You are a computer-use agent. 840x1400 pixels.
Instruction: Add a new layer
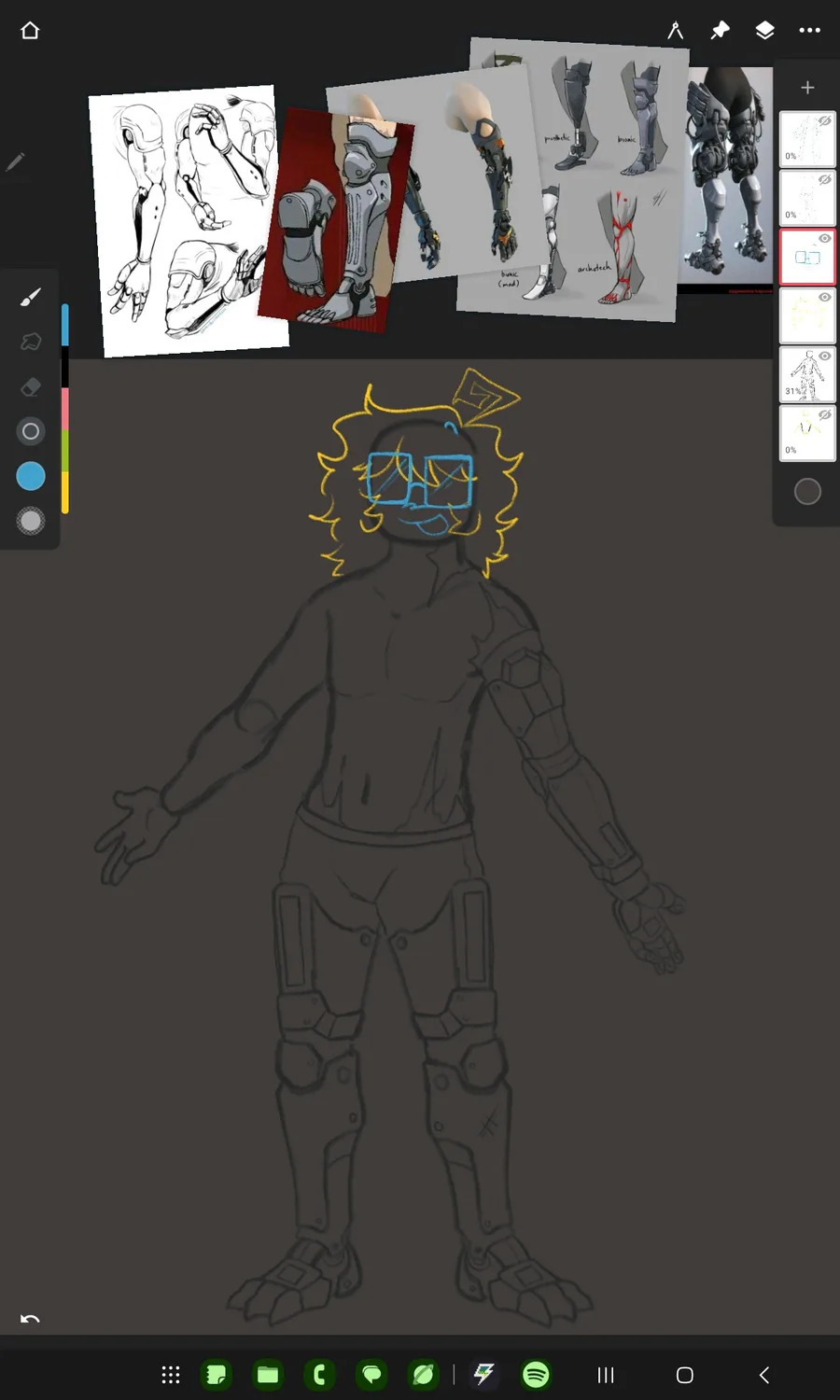pyautogui.click(x=807, y=88)
